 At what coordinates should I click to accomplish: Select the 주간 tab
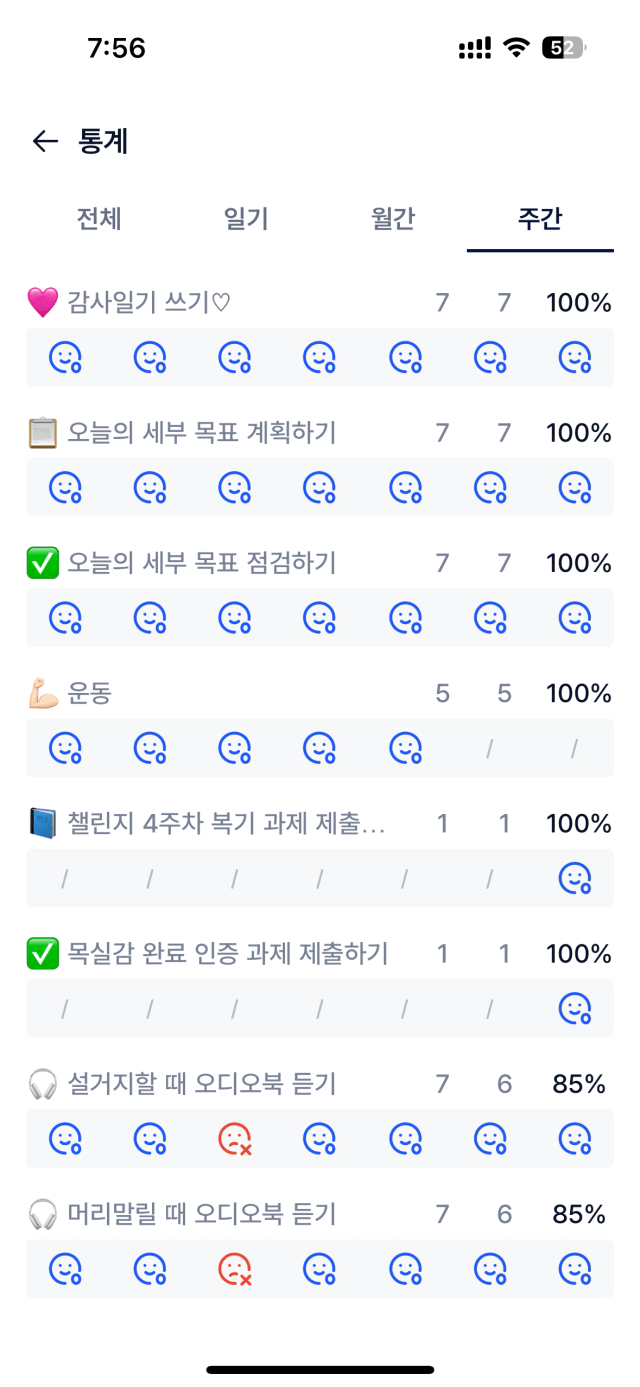(540, 219)
